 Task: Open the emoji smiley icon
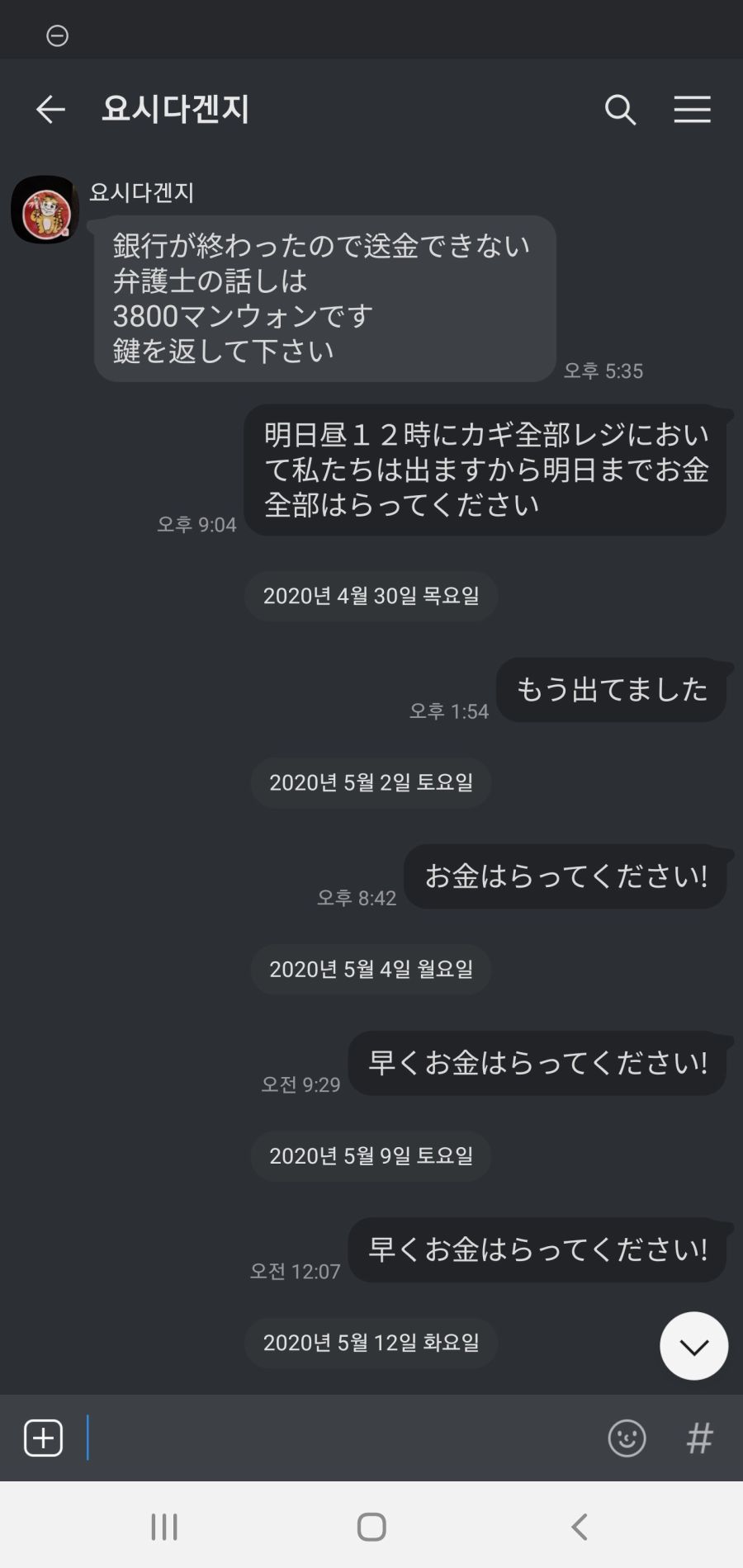pos(627,1438)
